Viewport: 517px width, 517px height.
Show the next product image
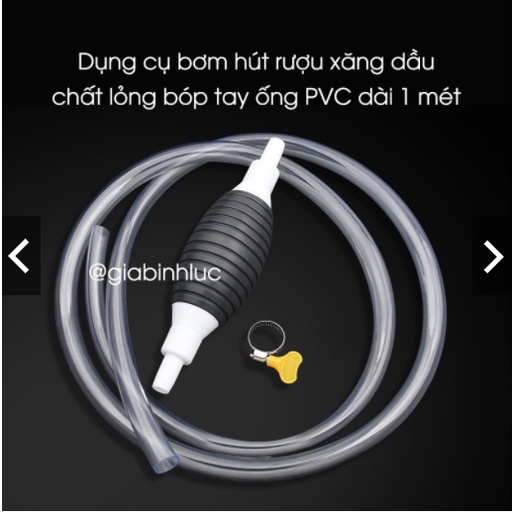tap(492, 256)
